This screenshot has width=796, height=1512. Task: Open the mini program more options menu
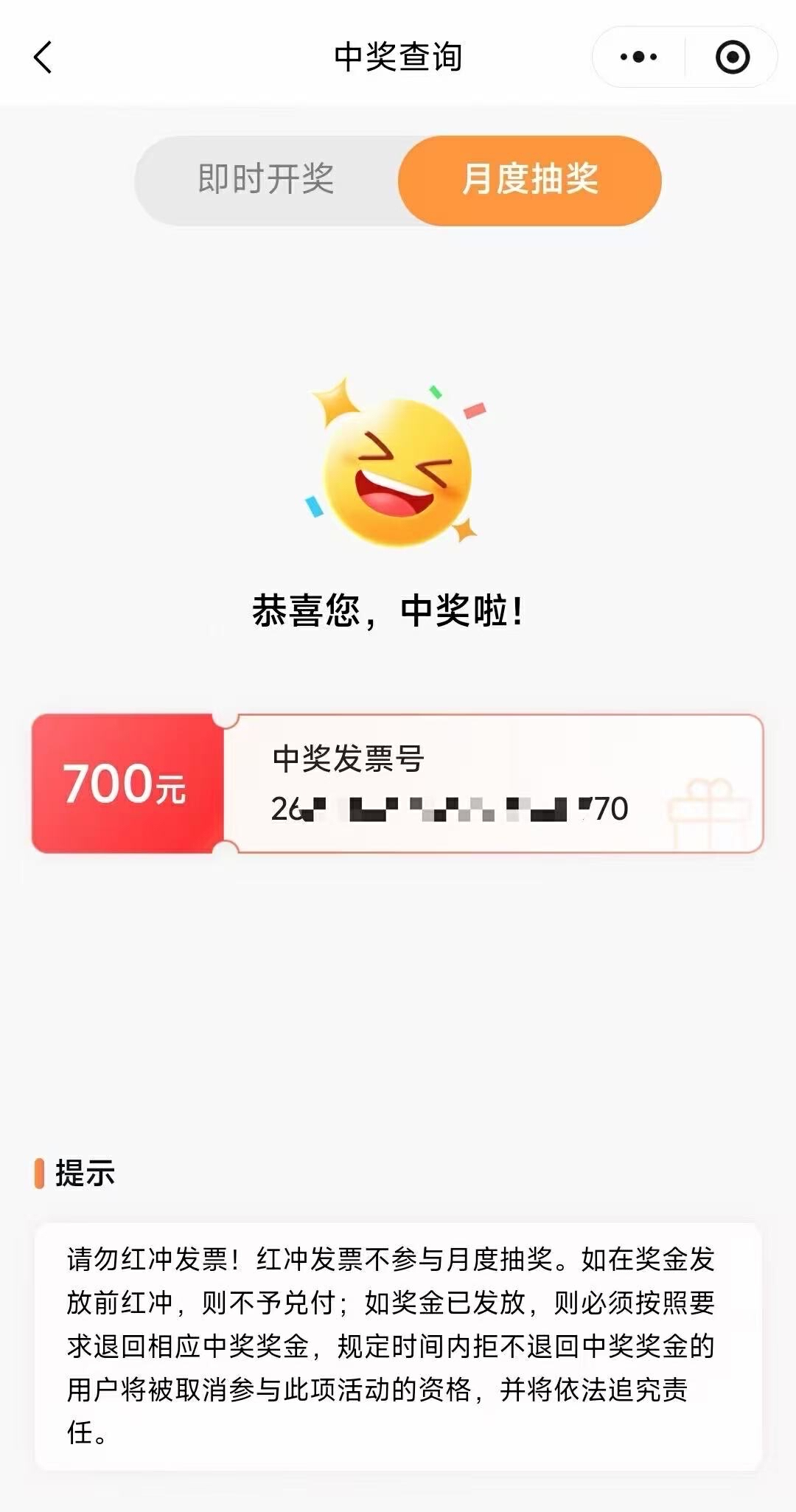pos(638,58)
